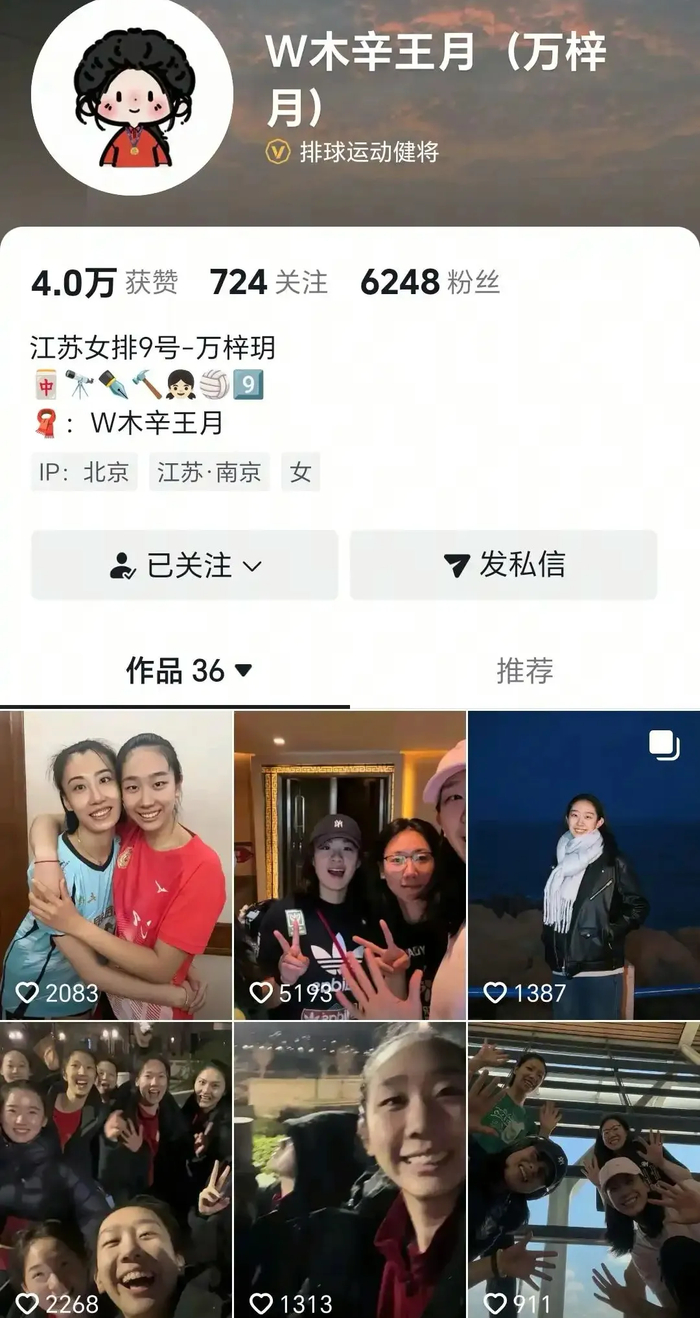Open the profile avatar picture
700x1318 pixels.
[132, 95]
